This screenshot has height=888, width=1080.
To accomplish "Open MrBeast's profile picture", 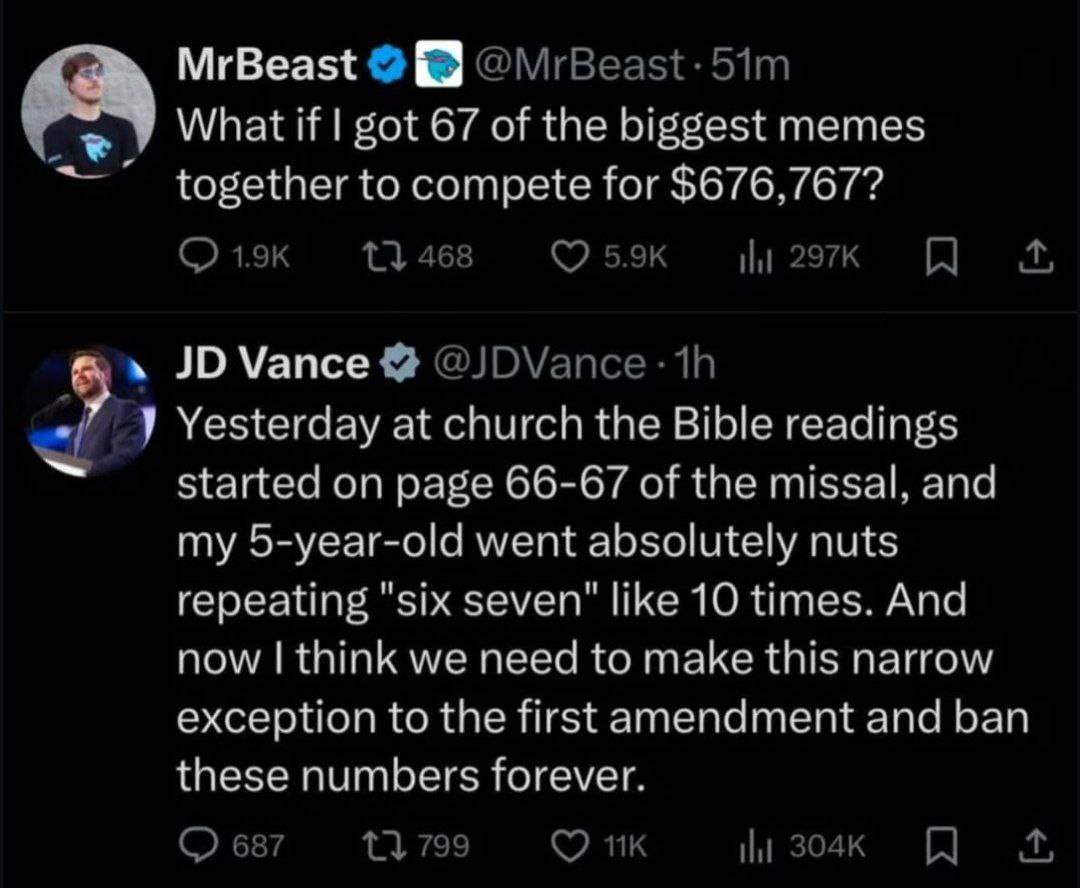I will (88, 111).
